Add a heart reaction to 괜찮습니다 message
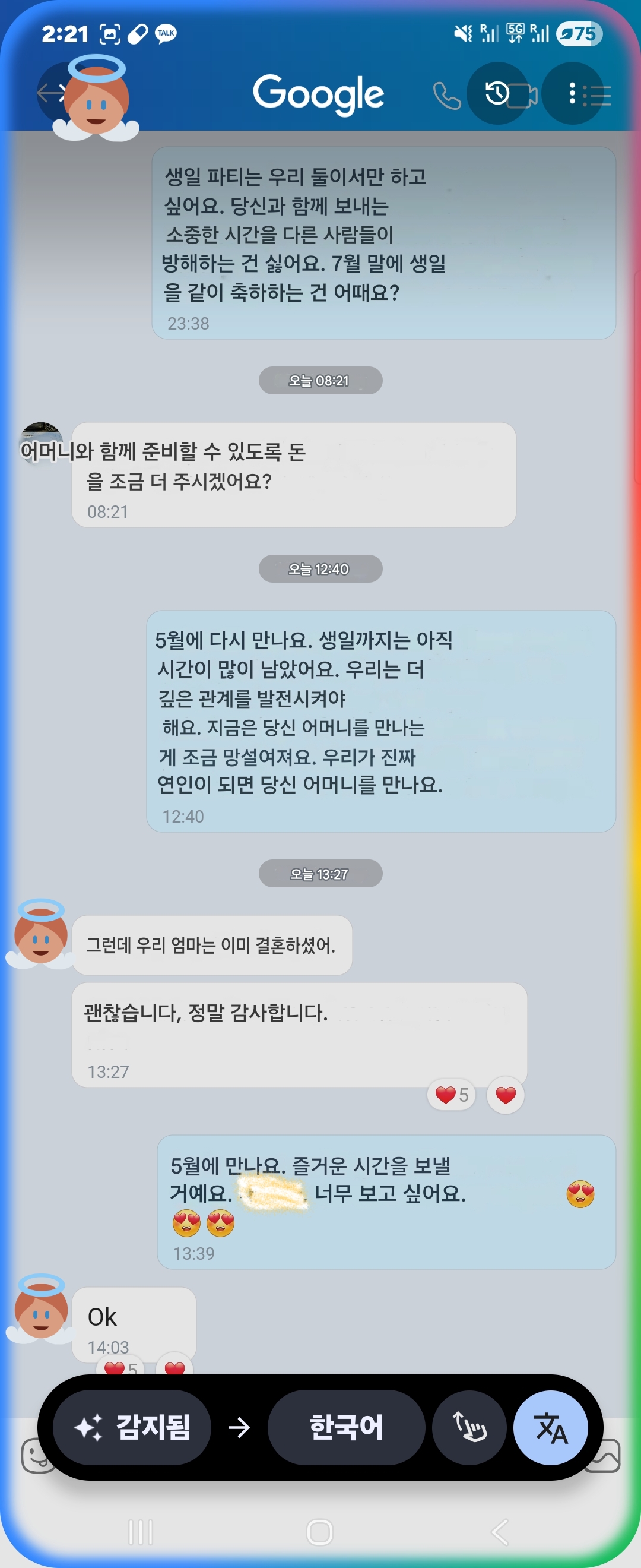The height and width of the screenshot is (1568, 641). coord(505,1095)
